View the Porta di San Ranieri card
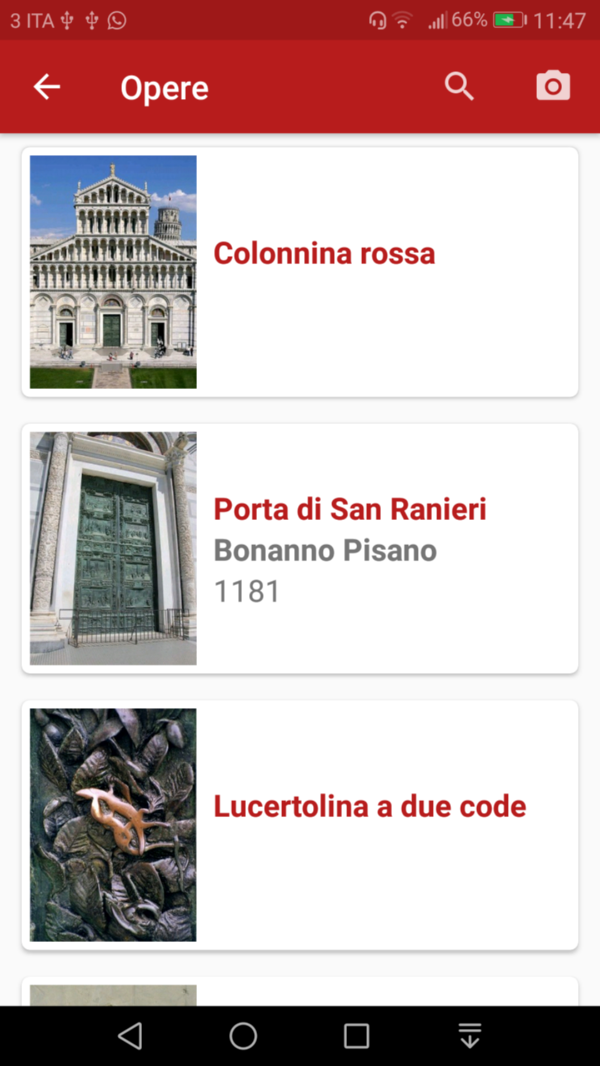Screen dimensions: 600x1066 pos(300,549)
